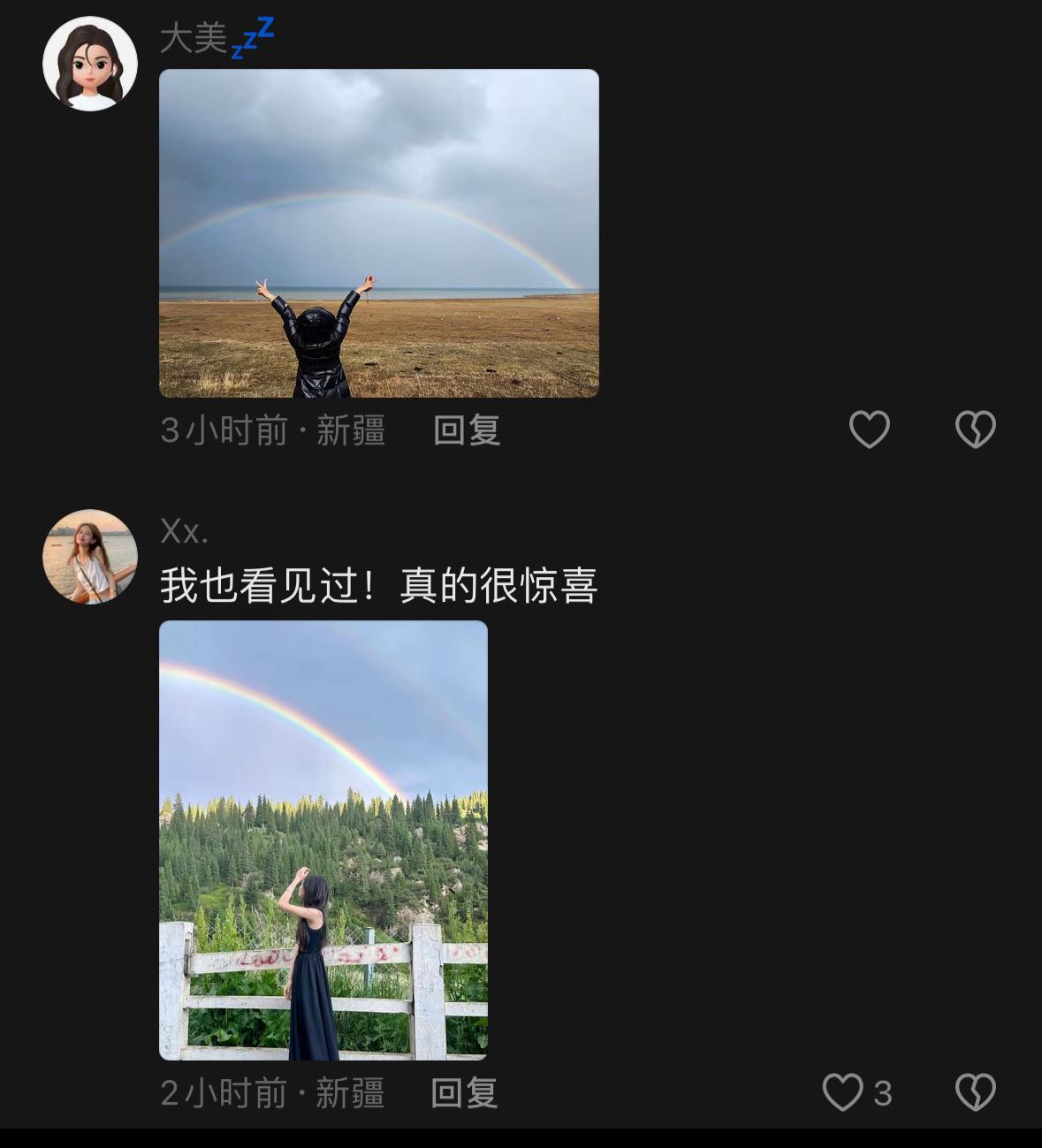The height and width of the screenshot is (1148, 1042).
Task: Open Xx.'s profile avatar
Action: (90, 557)
